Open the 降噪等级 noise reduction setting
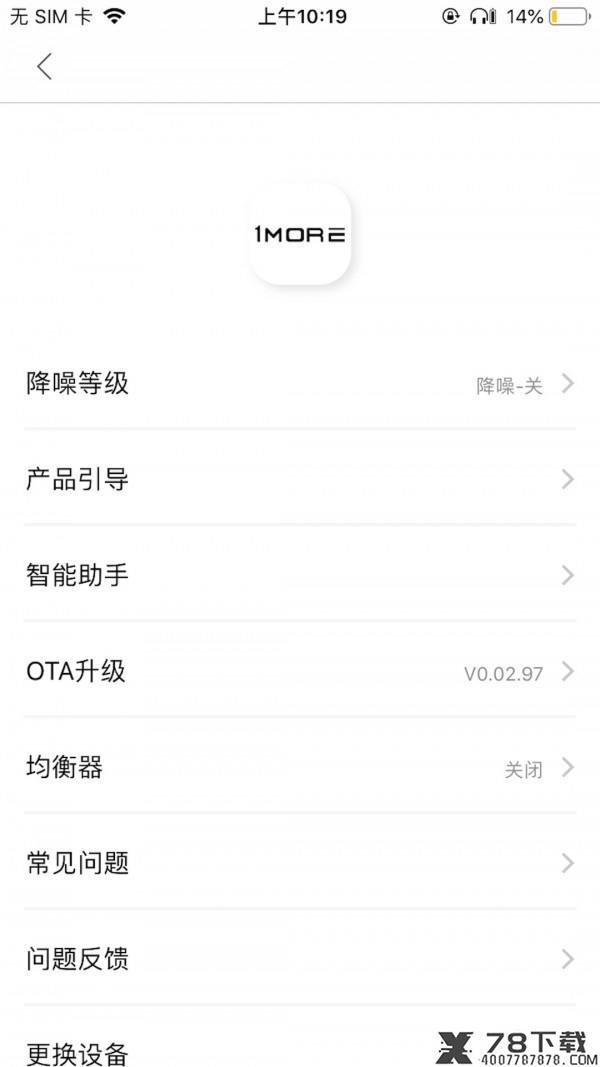This screenshot has height=1067, width=600. 300,384
